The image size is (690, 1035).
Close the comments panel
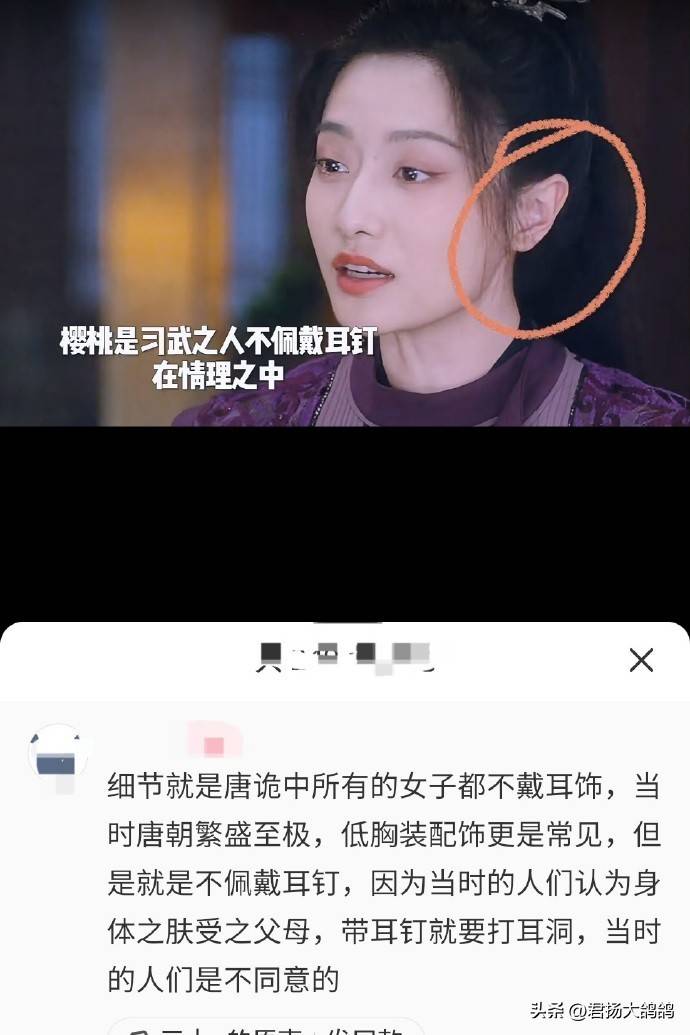click(641, 660)
